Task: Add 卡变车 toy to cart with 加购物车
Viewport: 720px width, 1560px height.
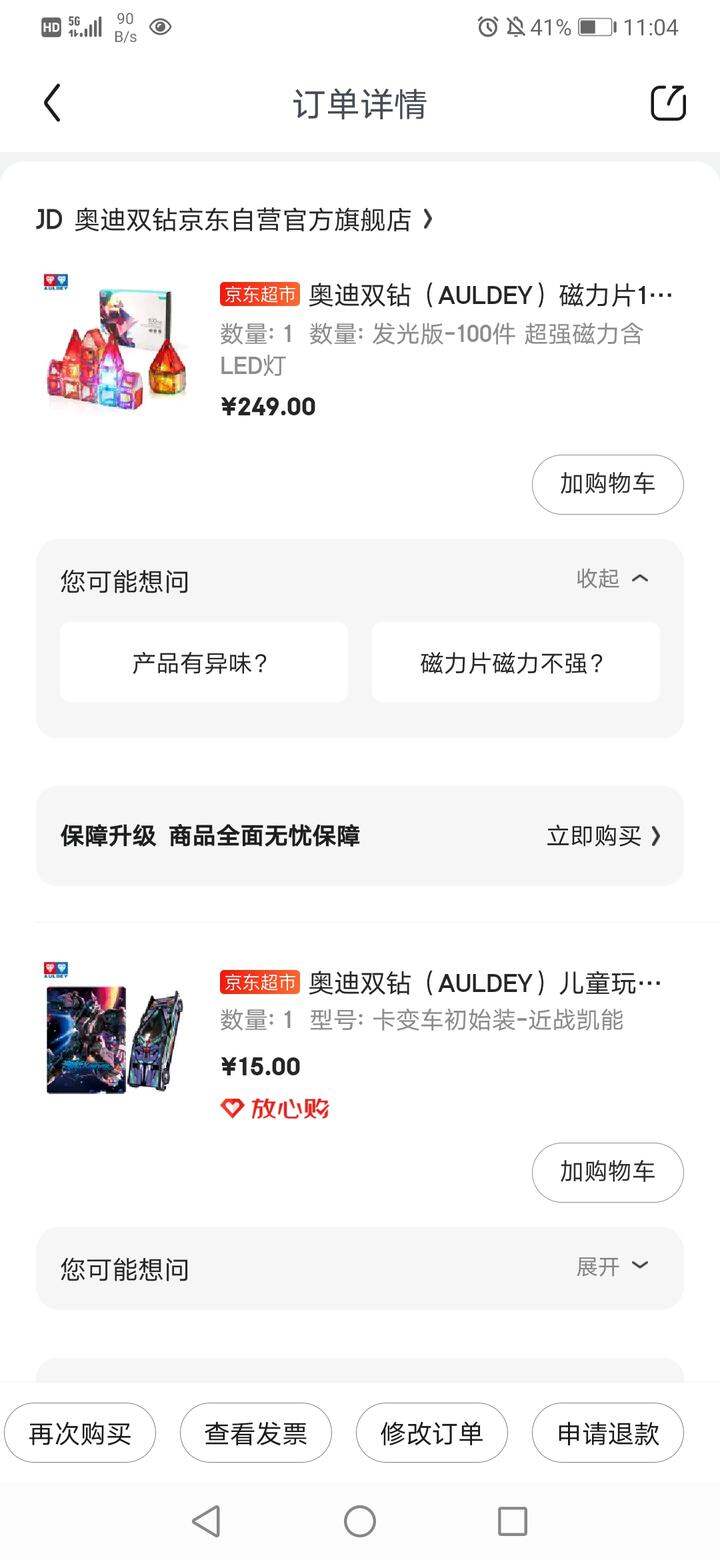Action: tap(608, 1172)
